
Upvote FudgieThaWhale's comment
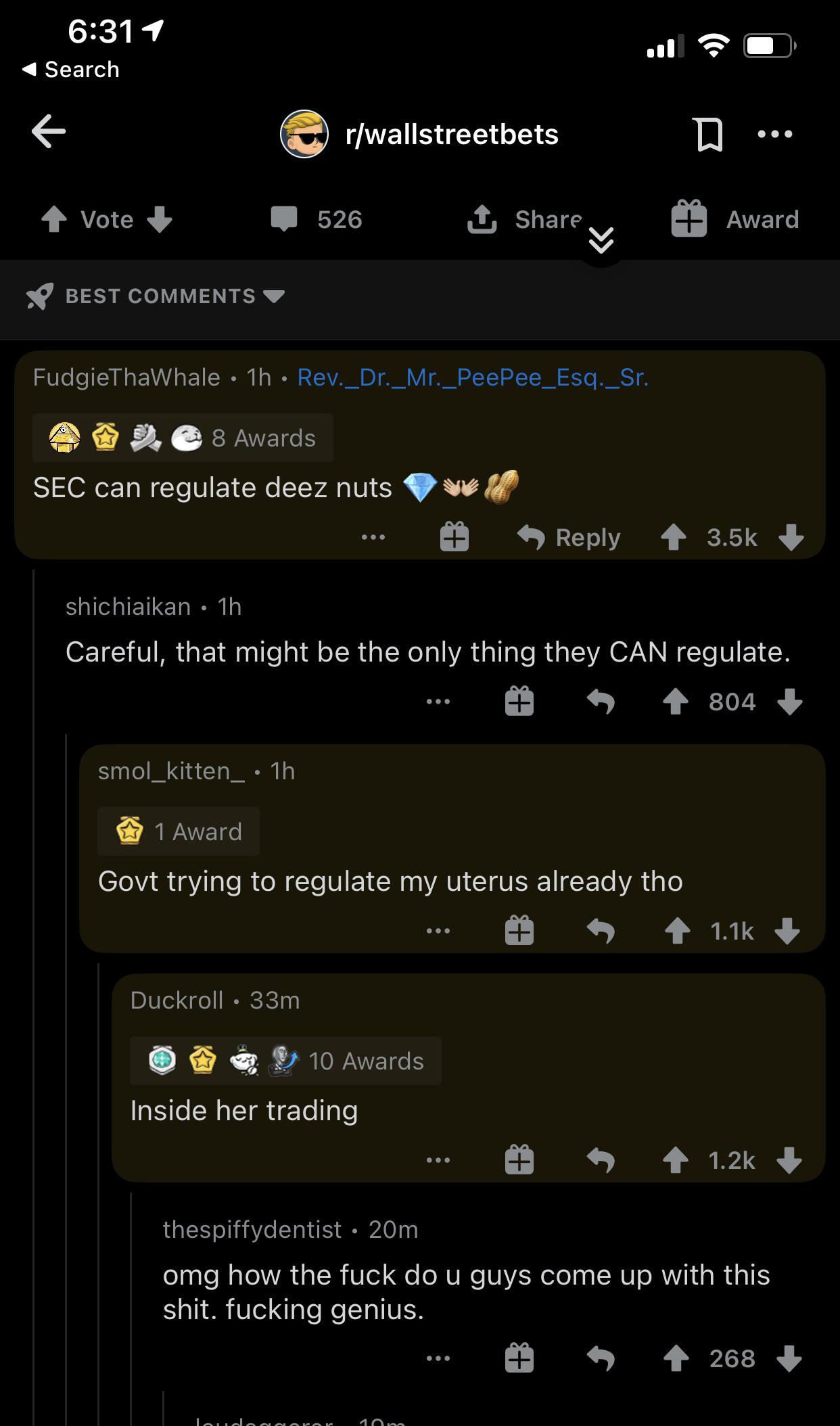tap(673, 538)
